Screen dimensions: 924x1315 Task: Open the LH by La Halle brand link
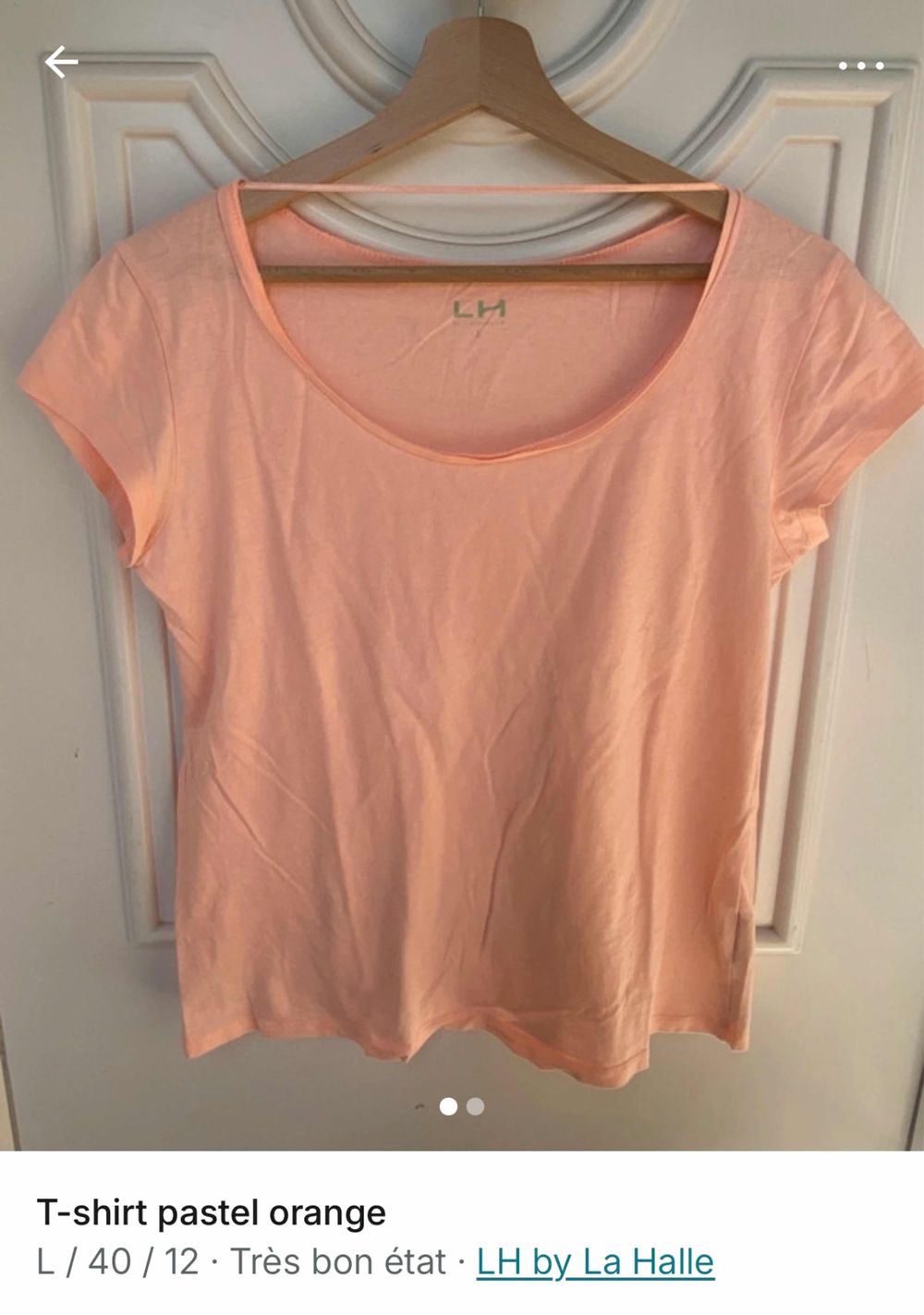click(x=595, y=1261)
